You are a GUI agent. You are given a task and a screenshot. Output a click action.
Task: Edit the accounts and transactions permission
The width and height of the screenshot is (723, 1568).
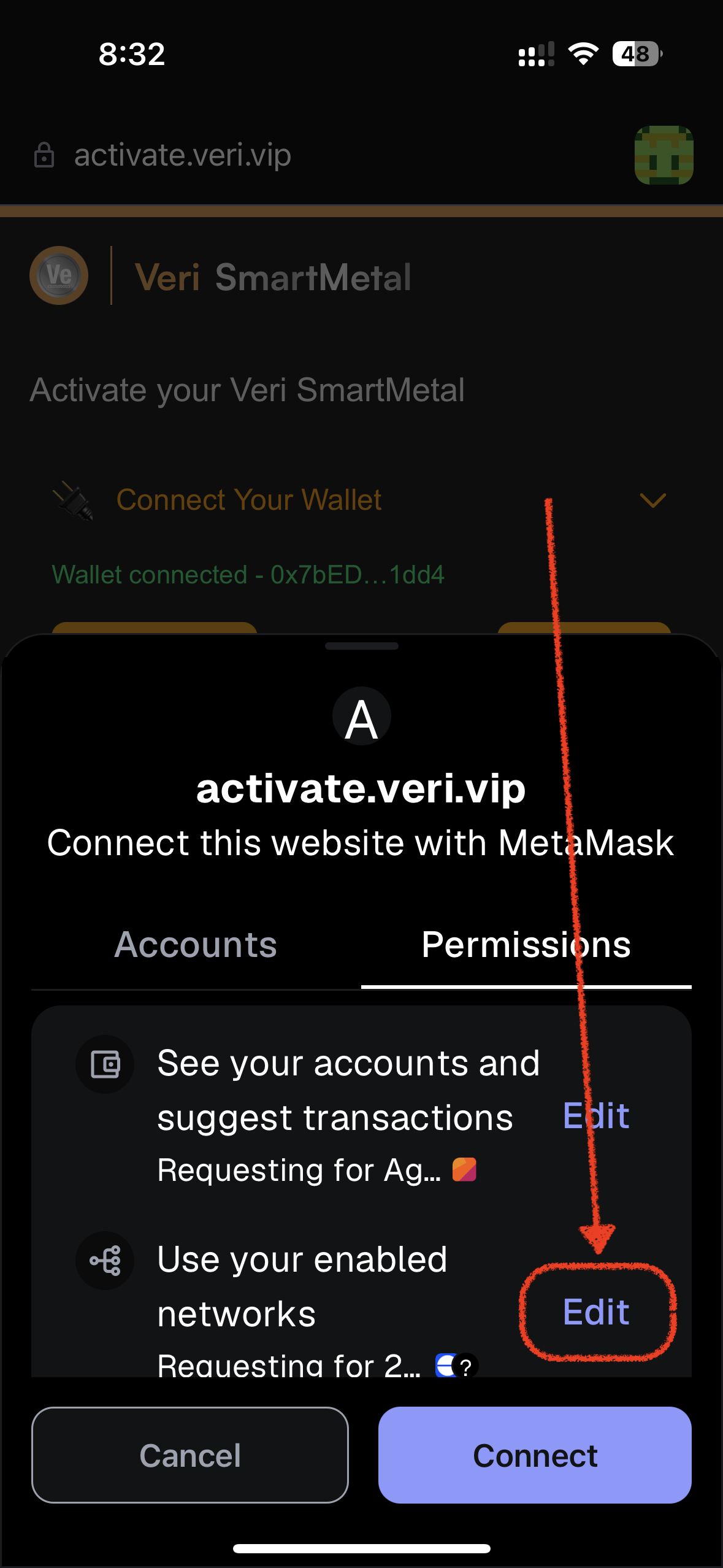coord(595,1115)
